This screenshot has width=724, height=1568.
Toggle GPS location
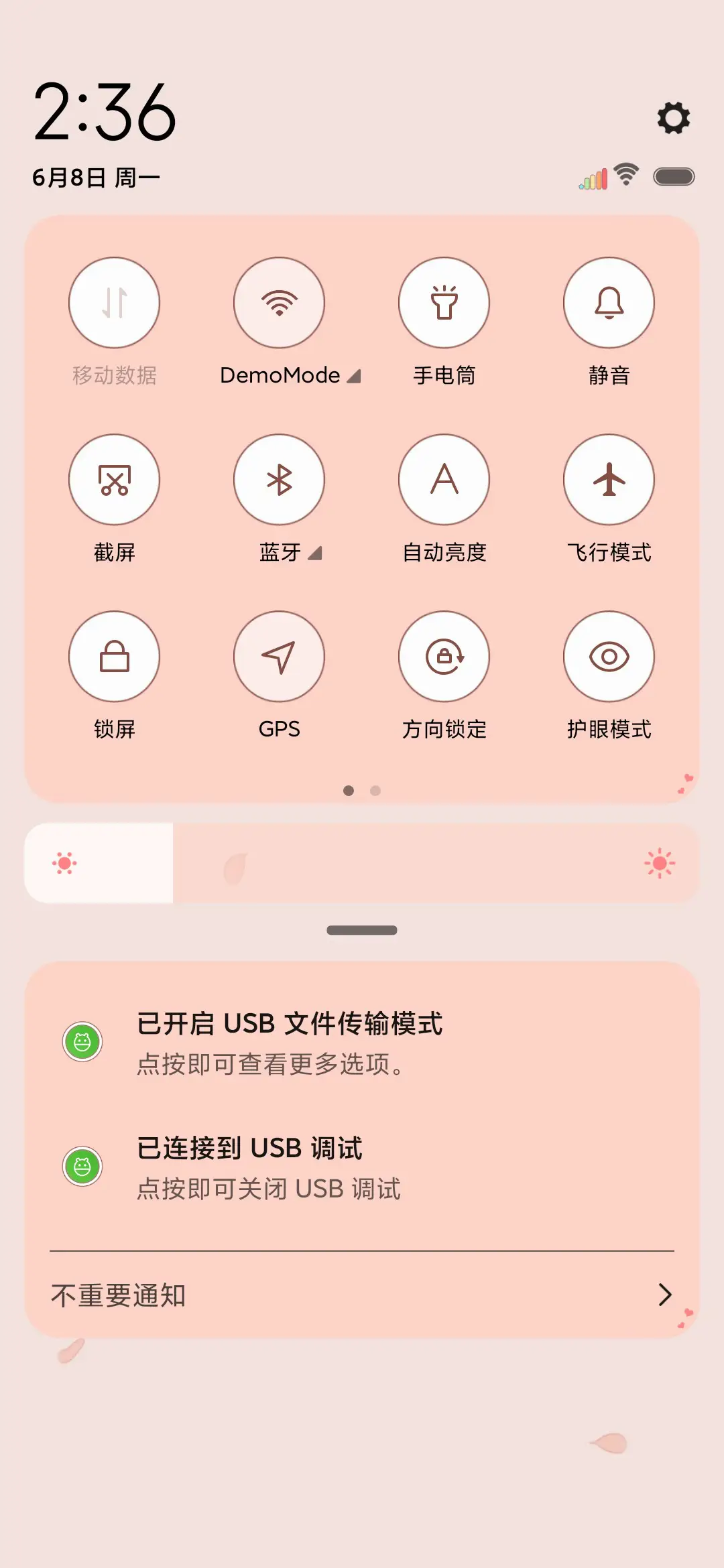click(x=279, y=657)
